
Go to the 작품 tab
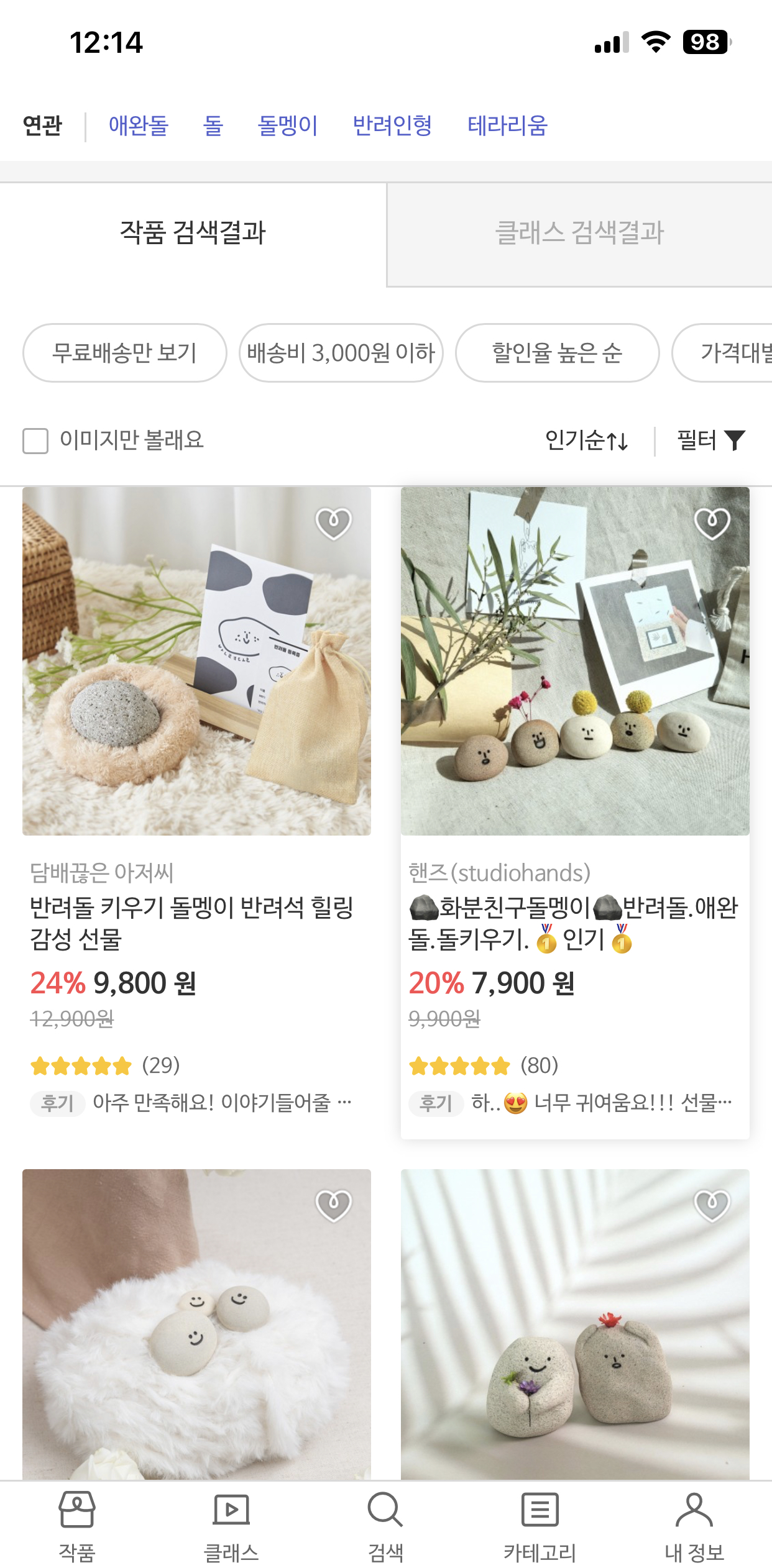click(x=77, y=1526)
